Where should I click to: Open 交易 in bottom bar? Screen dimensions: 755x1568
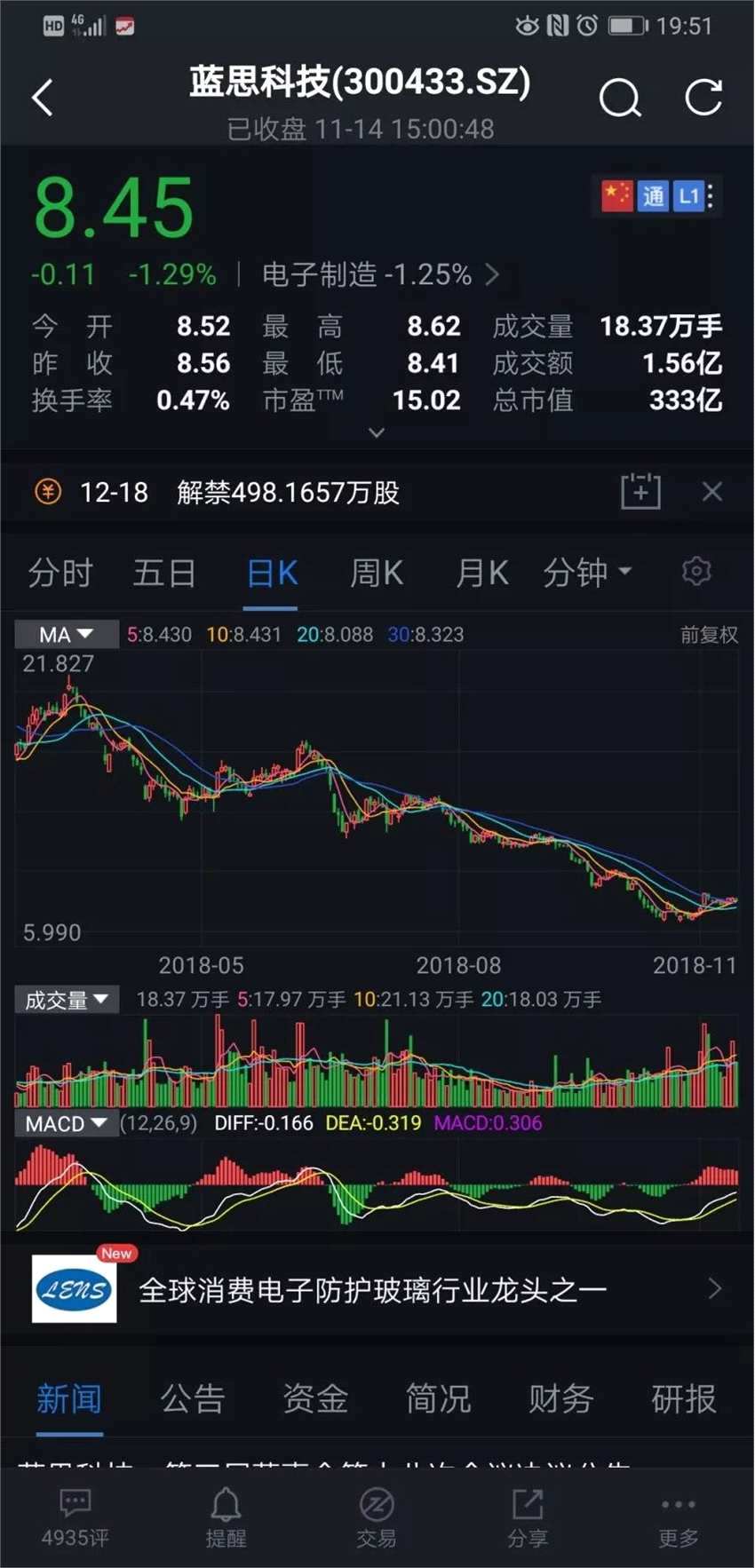(x=377, y=1517)
